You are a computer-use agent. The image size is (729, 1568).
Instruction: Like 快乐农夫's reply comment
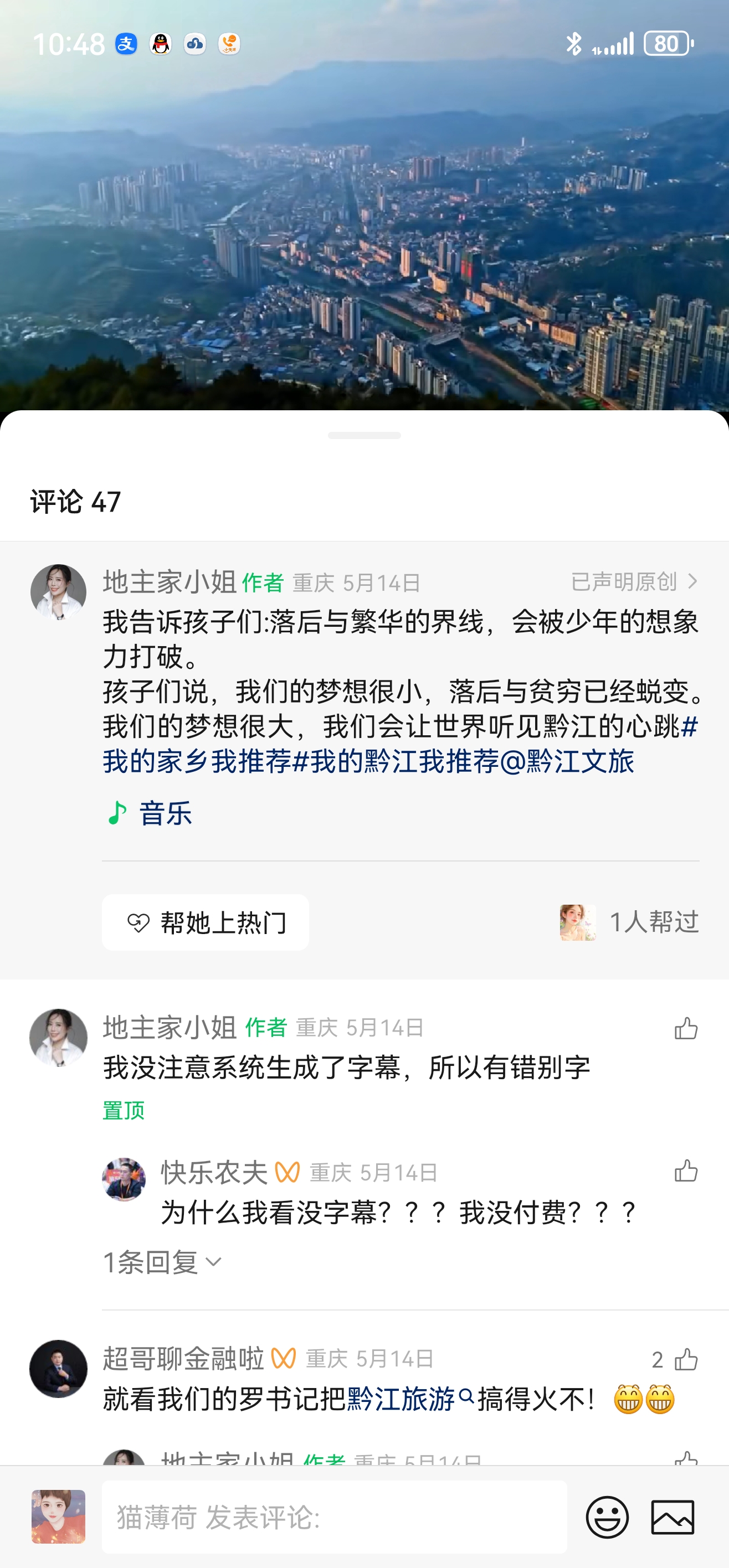[x=686, y=1170]
